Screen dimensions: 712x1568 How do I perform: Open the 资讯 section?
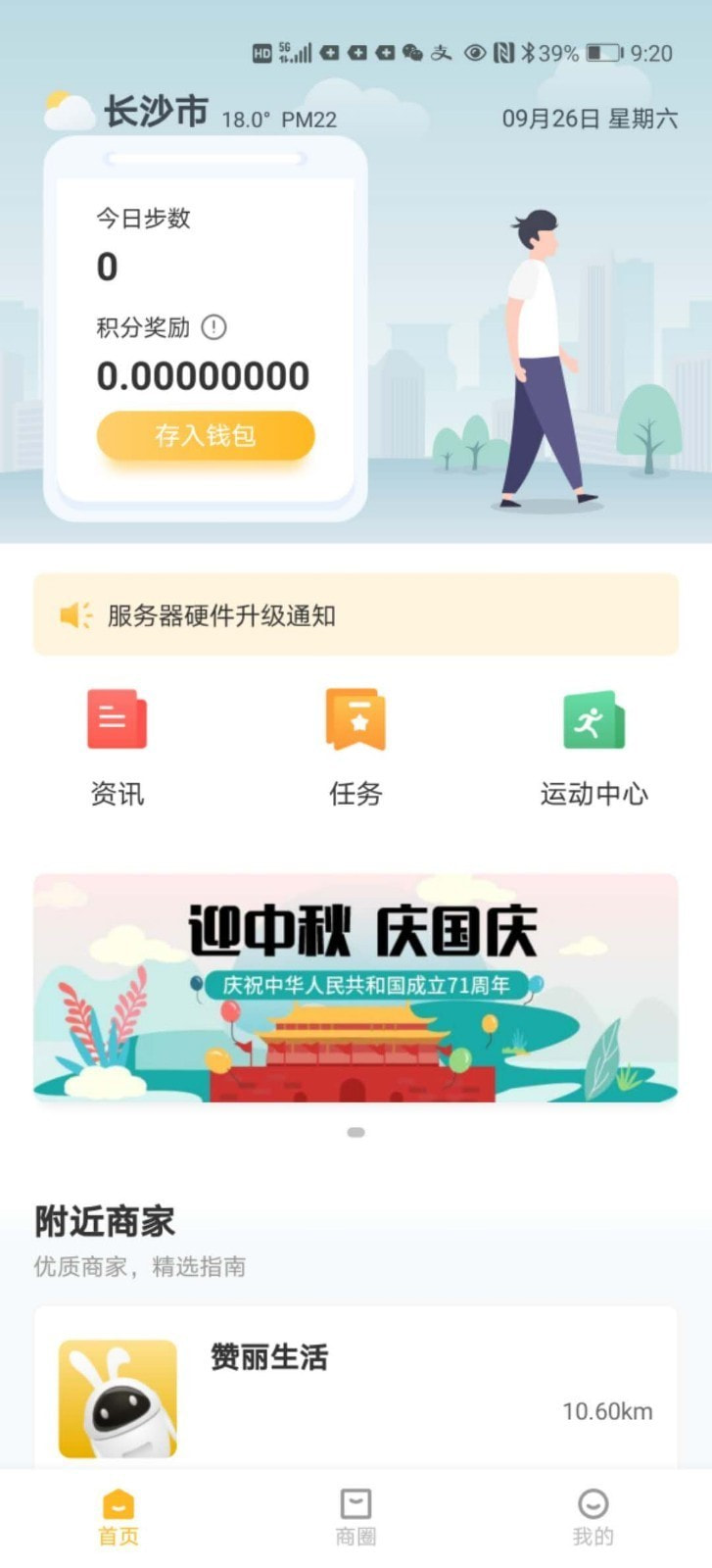pos(118,747)
